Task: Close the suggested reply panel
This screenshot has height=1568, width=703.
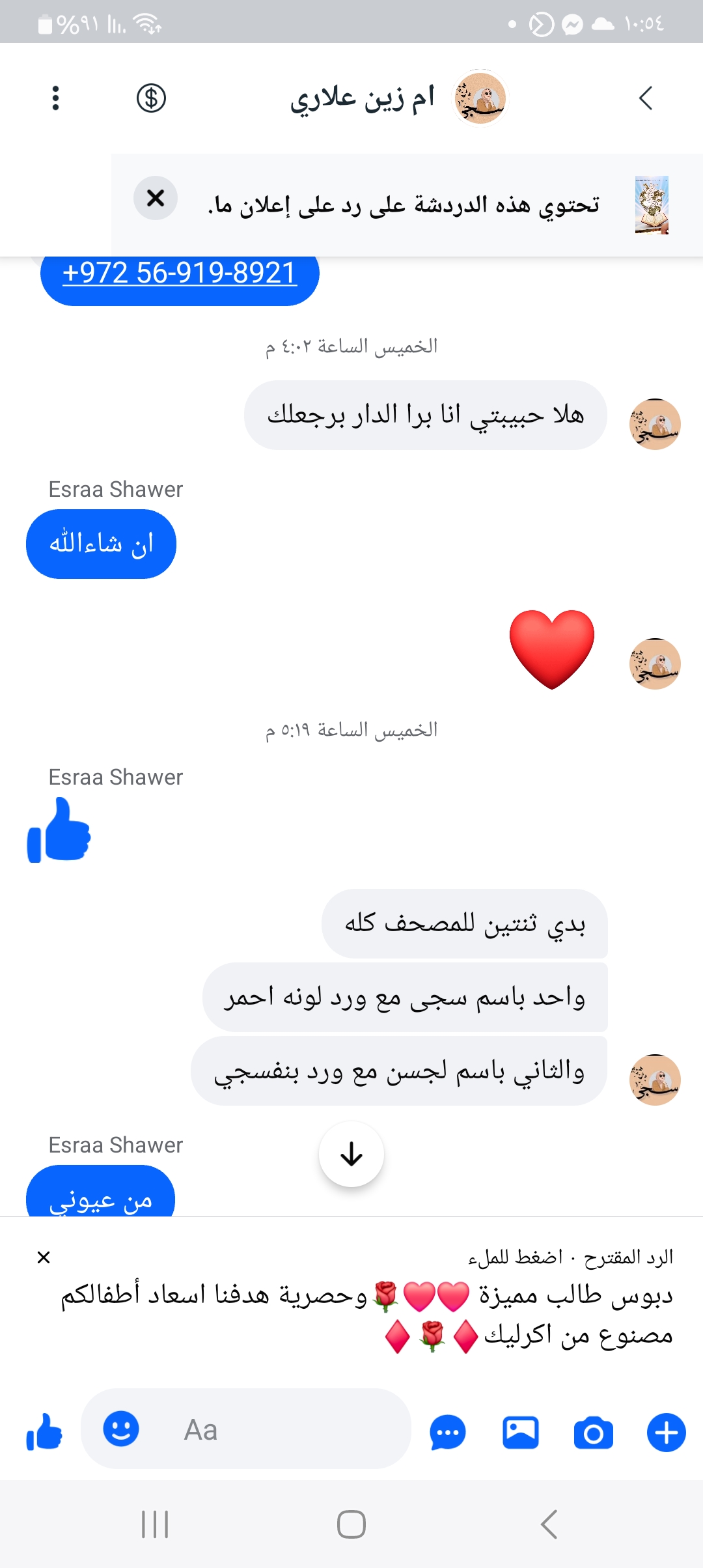Action: coord(44,1257)
